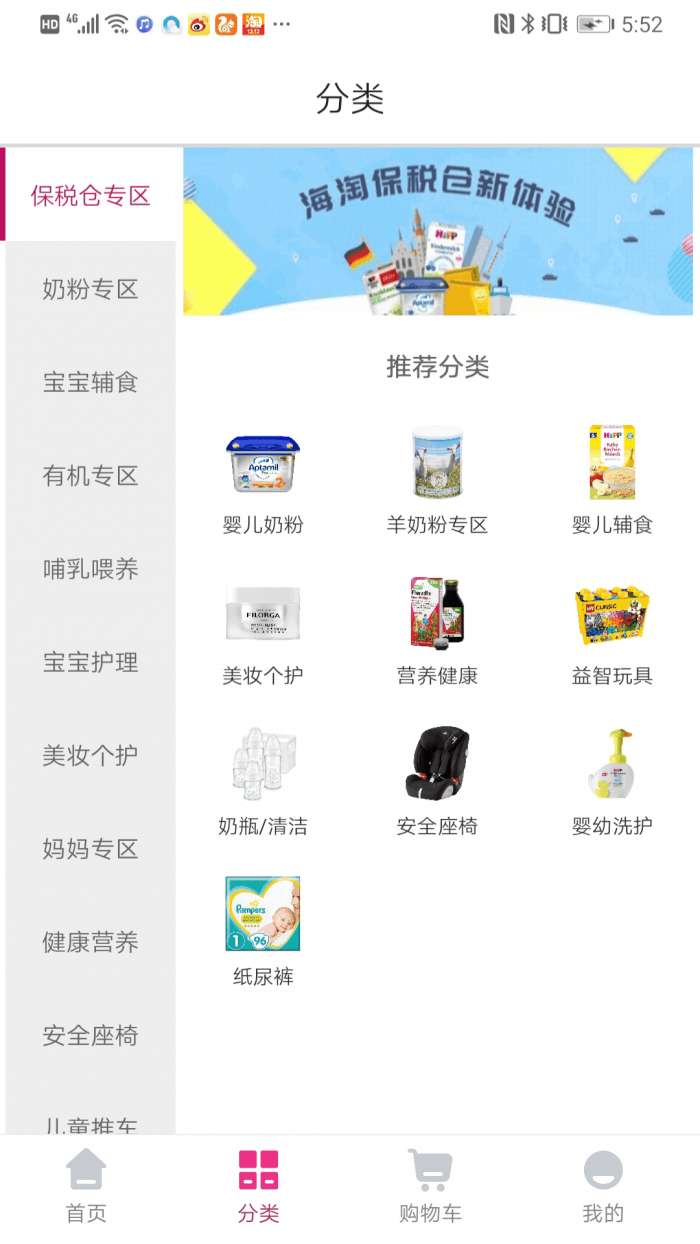Choose 哺乳喂养 in the sidebar
700x1244 pixels.
(x=90, y=569)
